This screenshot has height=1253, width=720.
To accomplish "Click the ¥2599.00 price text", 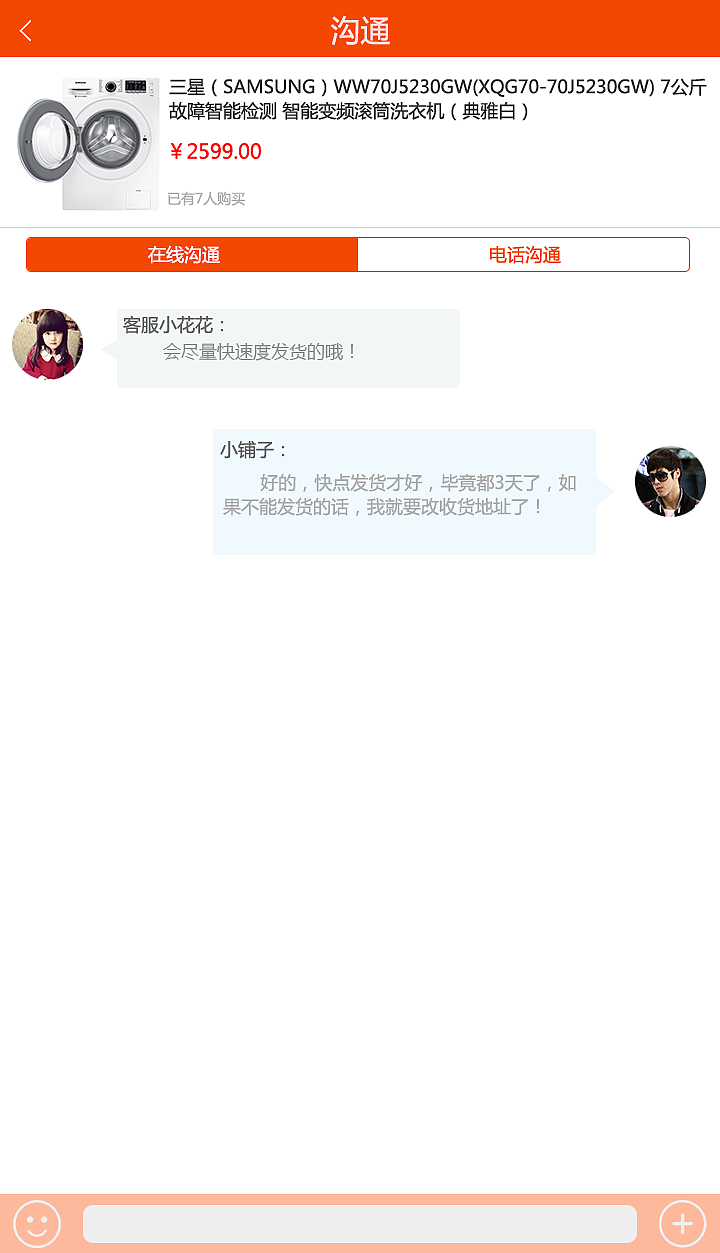I will click(x=214, y=151).
